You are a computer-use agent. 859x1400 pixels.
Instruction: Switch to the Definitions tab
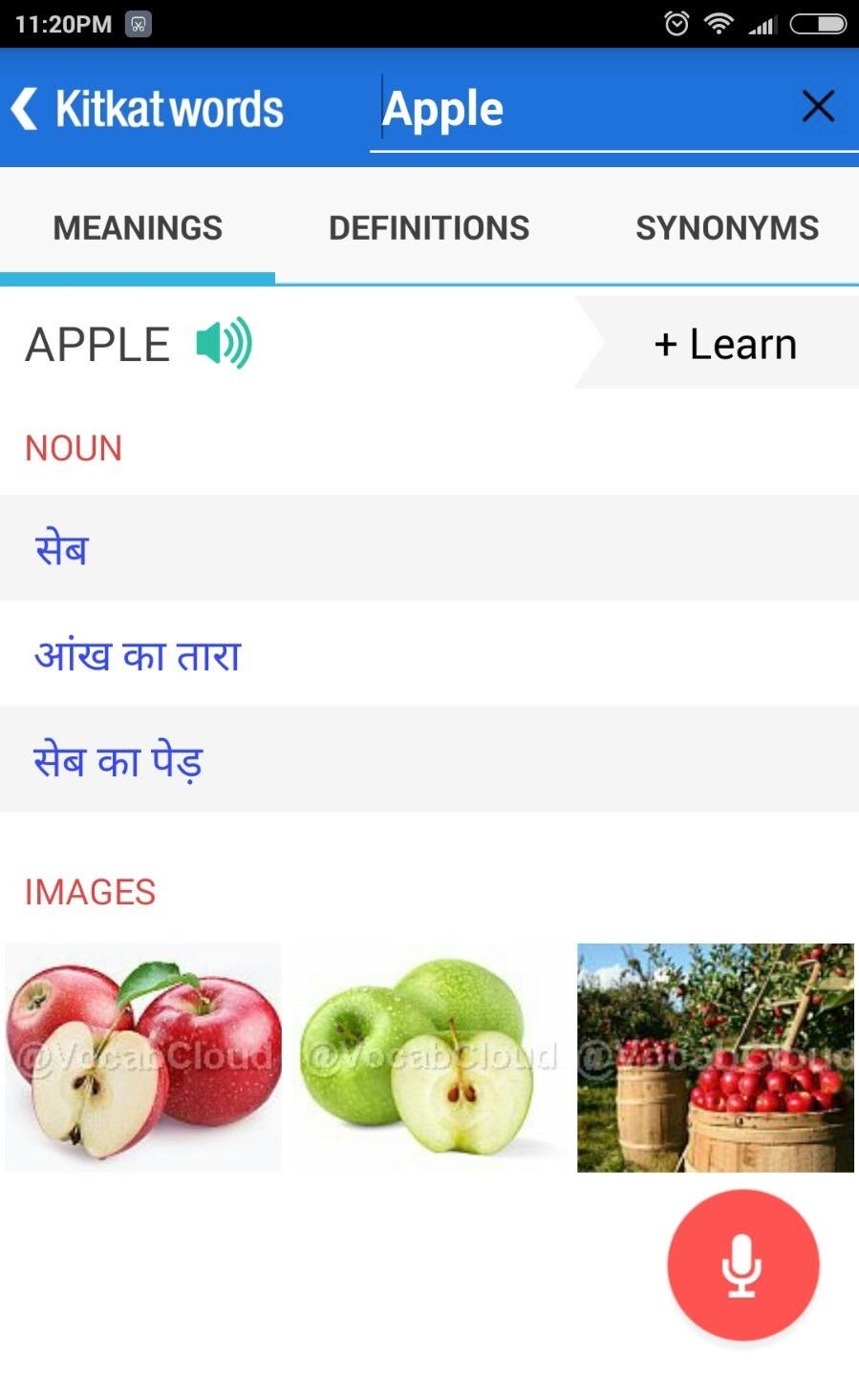tap(429, 227)
